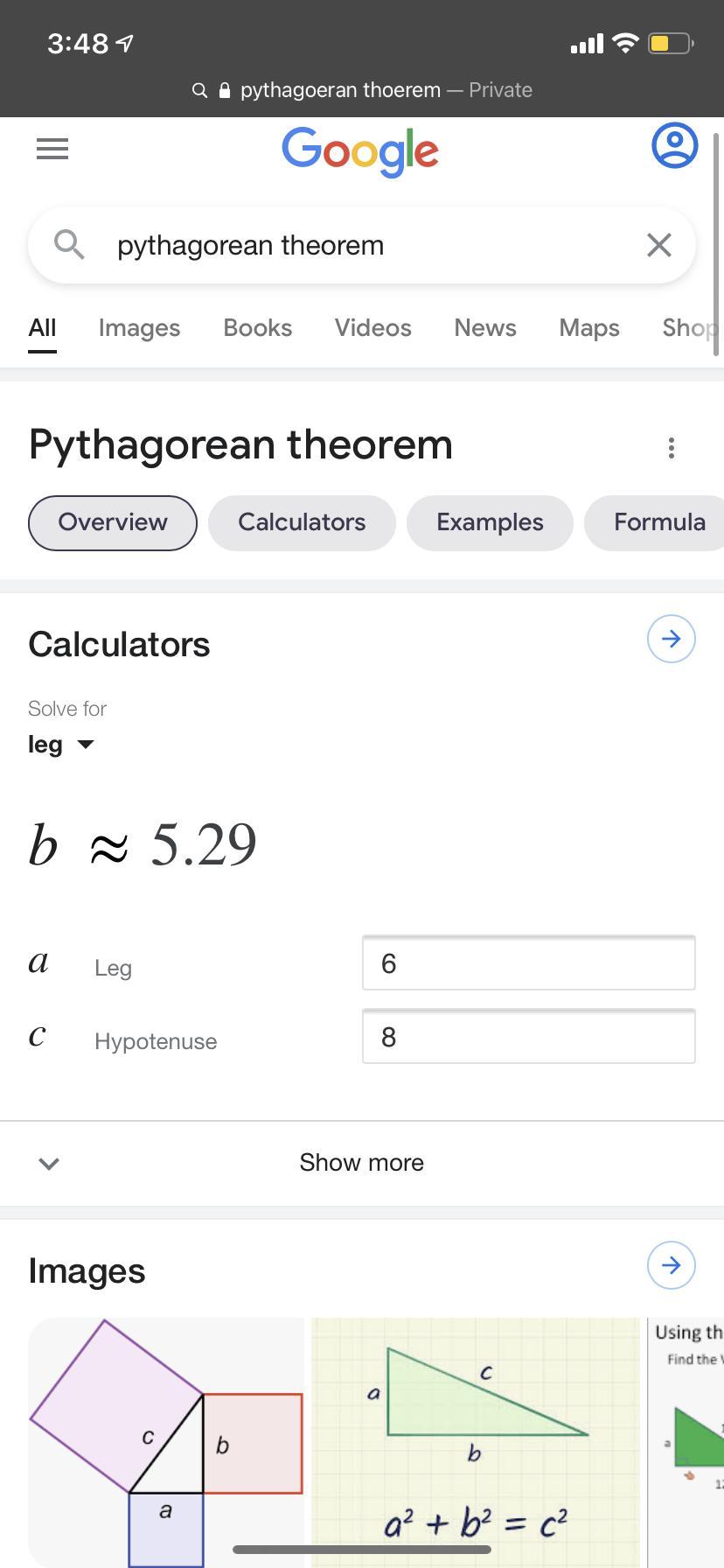Select the Formula chip
724x1568 pixels.
tap(658, 522)
